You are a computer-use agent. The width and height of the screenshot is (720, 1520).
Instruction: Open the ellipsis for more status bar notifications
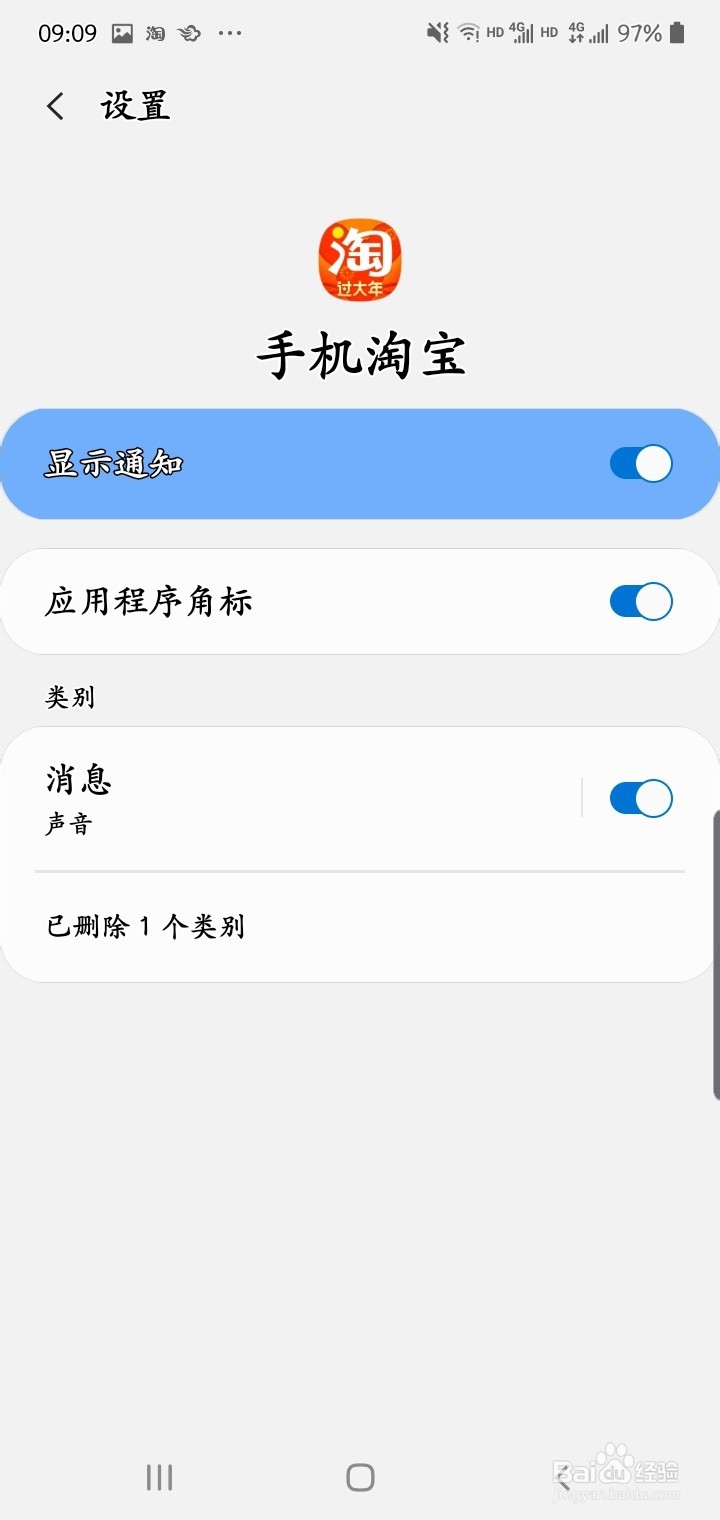tap(230, 33)
